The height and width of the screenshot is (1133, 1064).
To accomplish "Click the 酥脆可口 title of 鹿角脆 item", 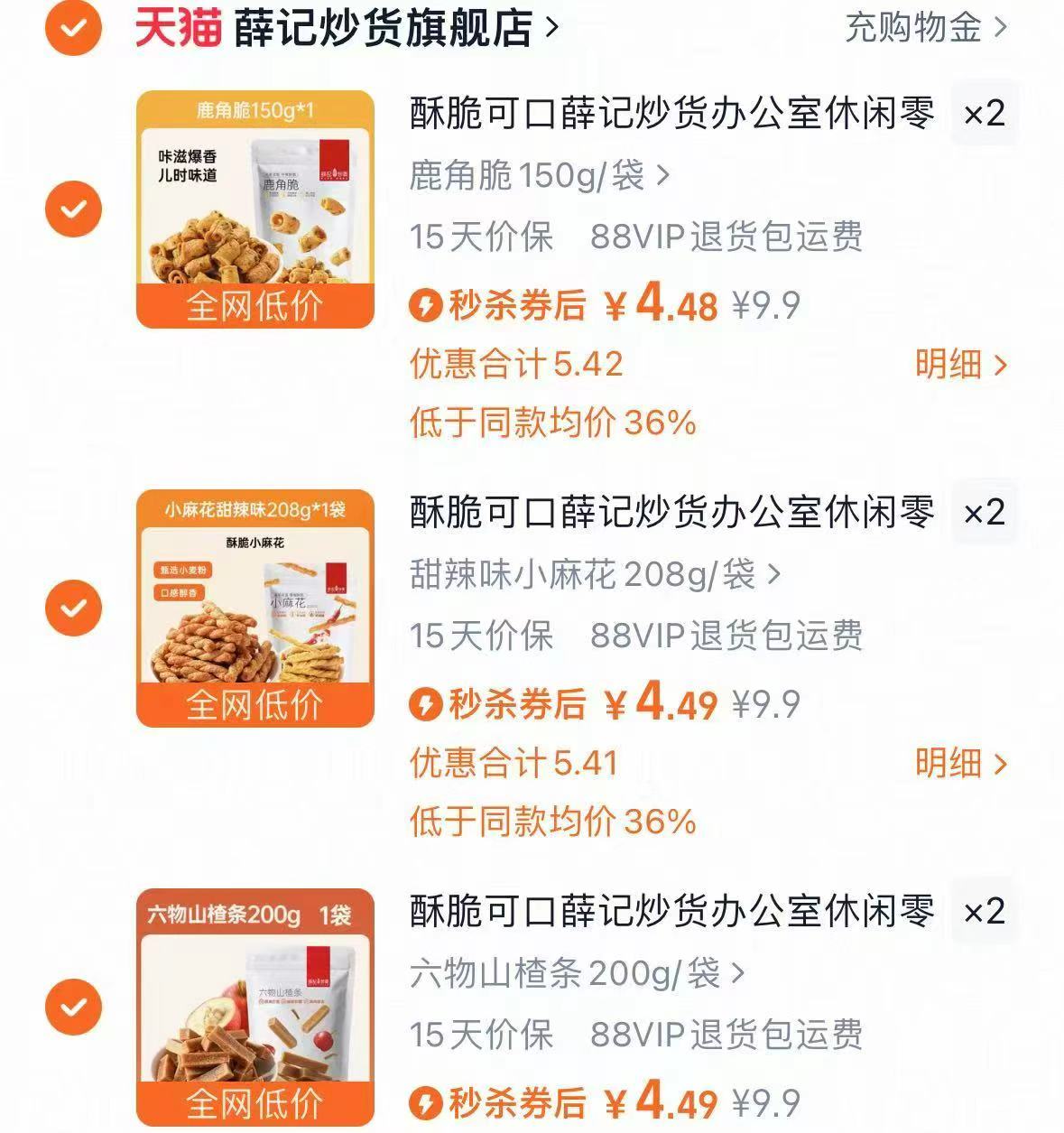I will 668,113.
